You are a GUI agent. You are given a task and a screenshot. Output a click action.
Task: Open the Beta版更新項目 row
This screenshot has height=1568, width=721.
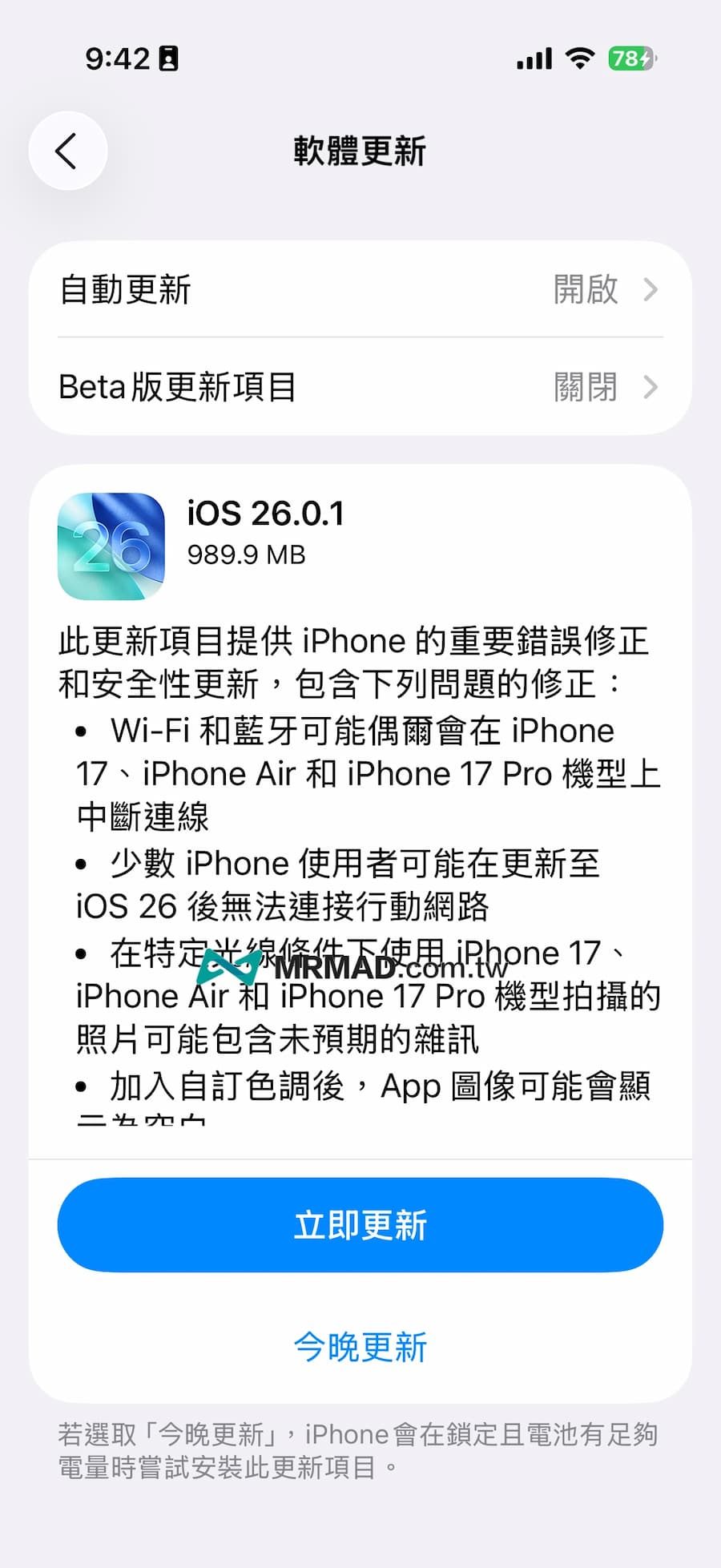pos(360,387)
